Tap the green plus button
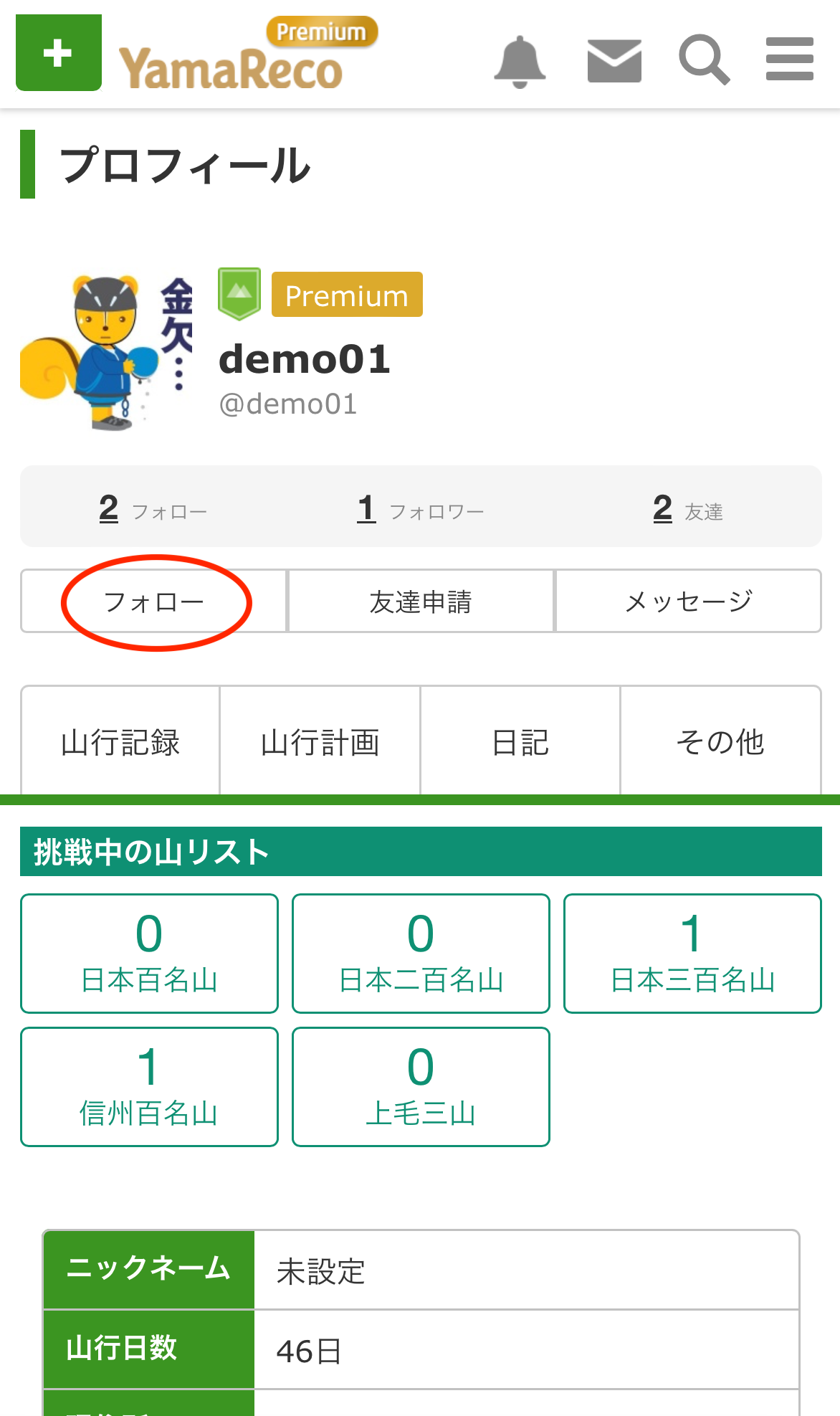 [59, 53]
